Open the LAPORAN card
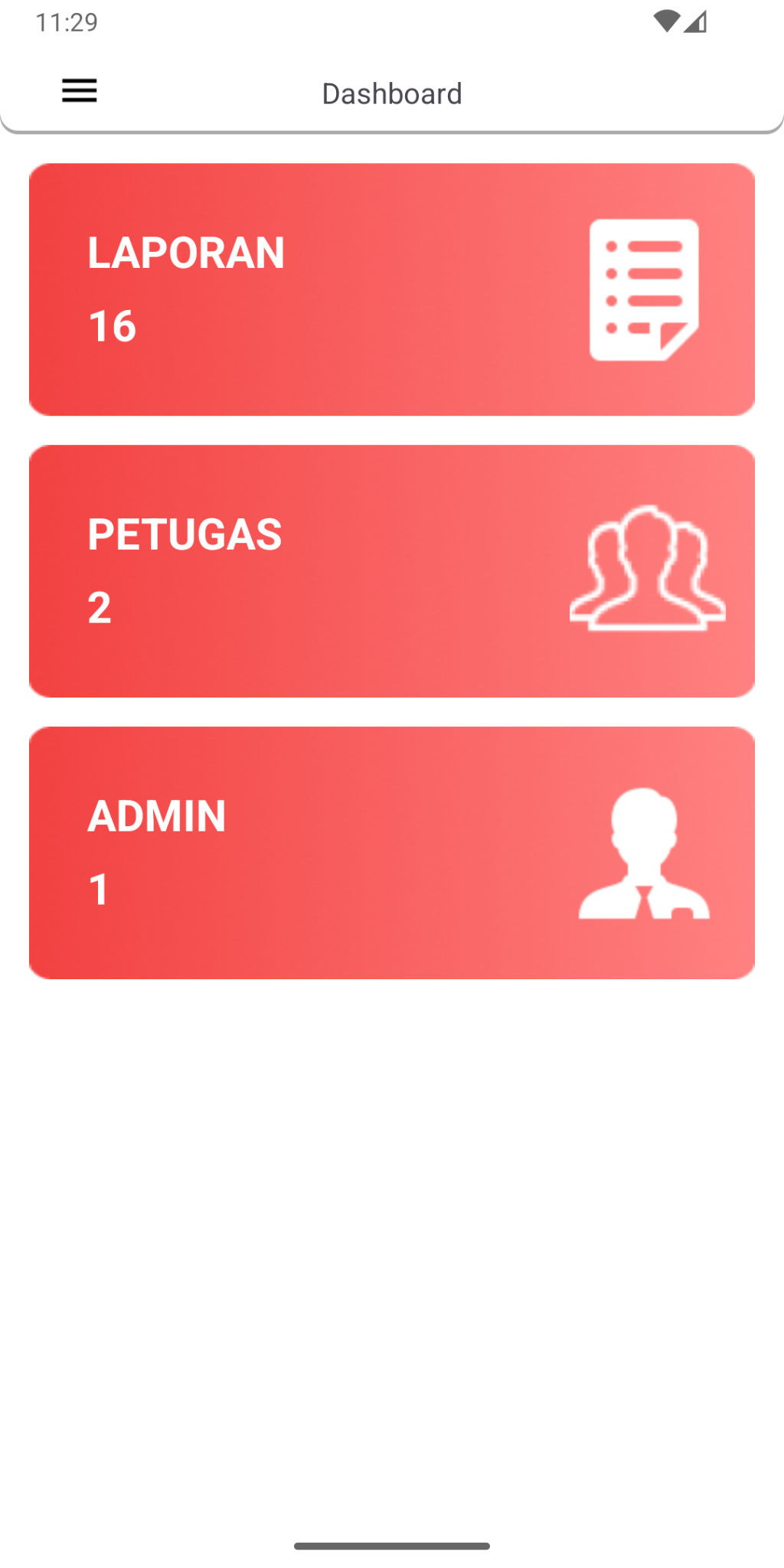This screenshot has width=784, height=1568. click(x=391, y=289)
